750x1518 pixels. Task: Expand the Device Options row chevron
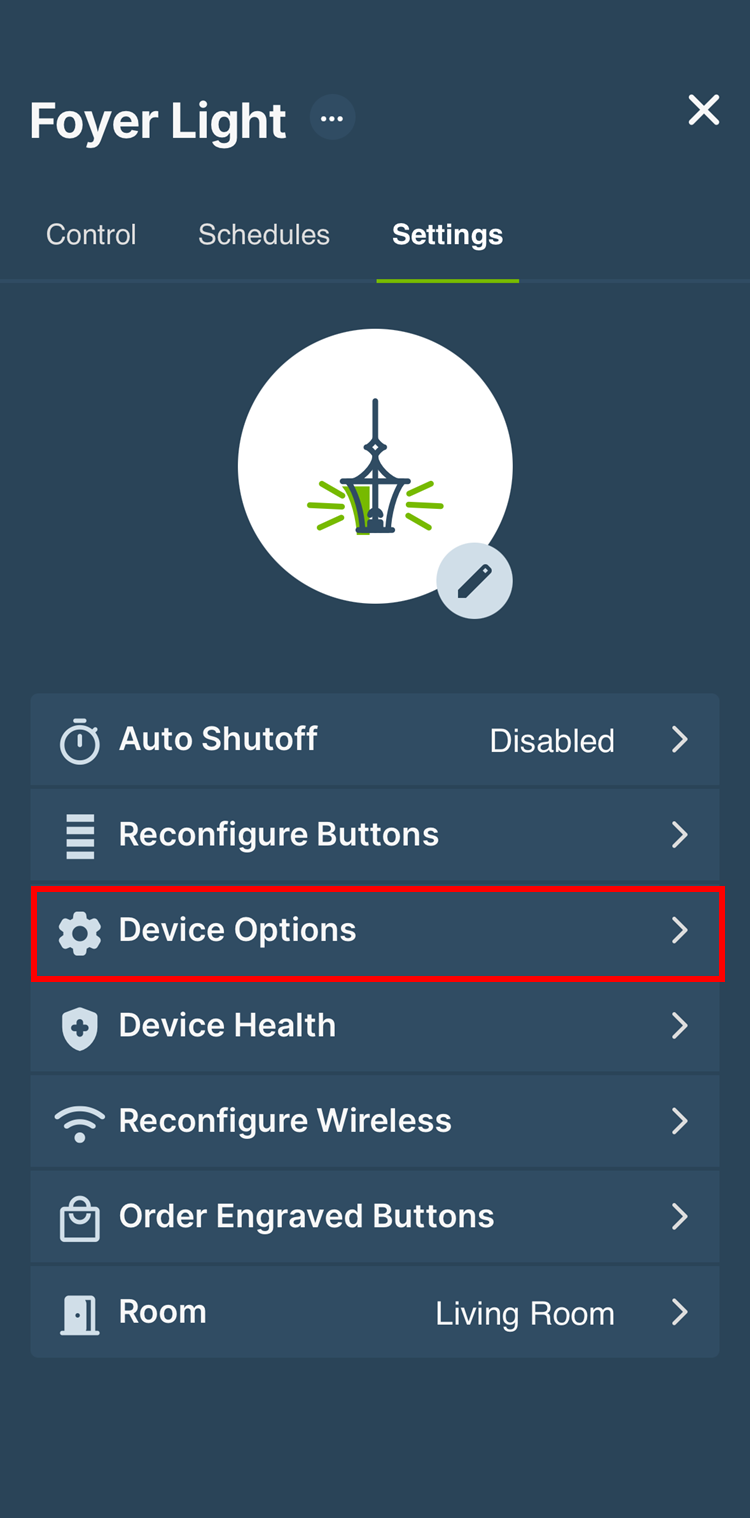point(680,931)
